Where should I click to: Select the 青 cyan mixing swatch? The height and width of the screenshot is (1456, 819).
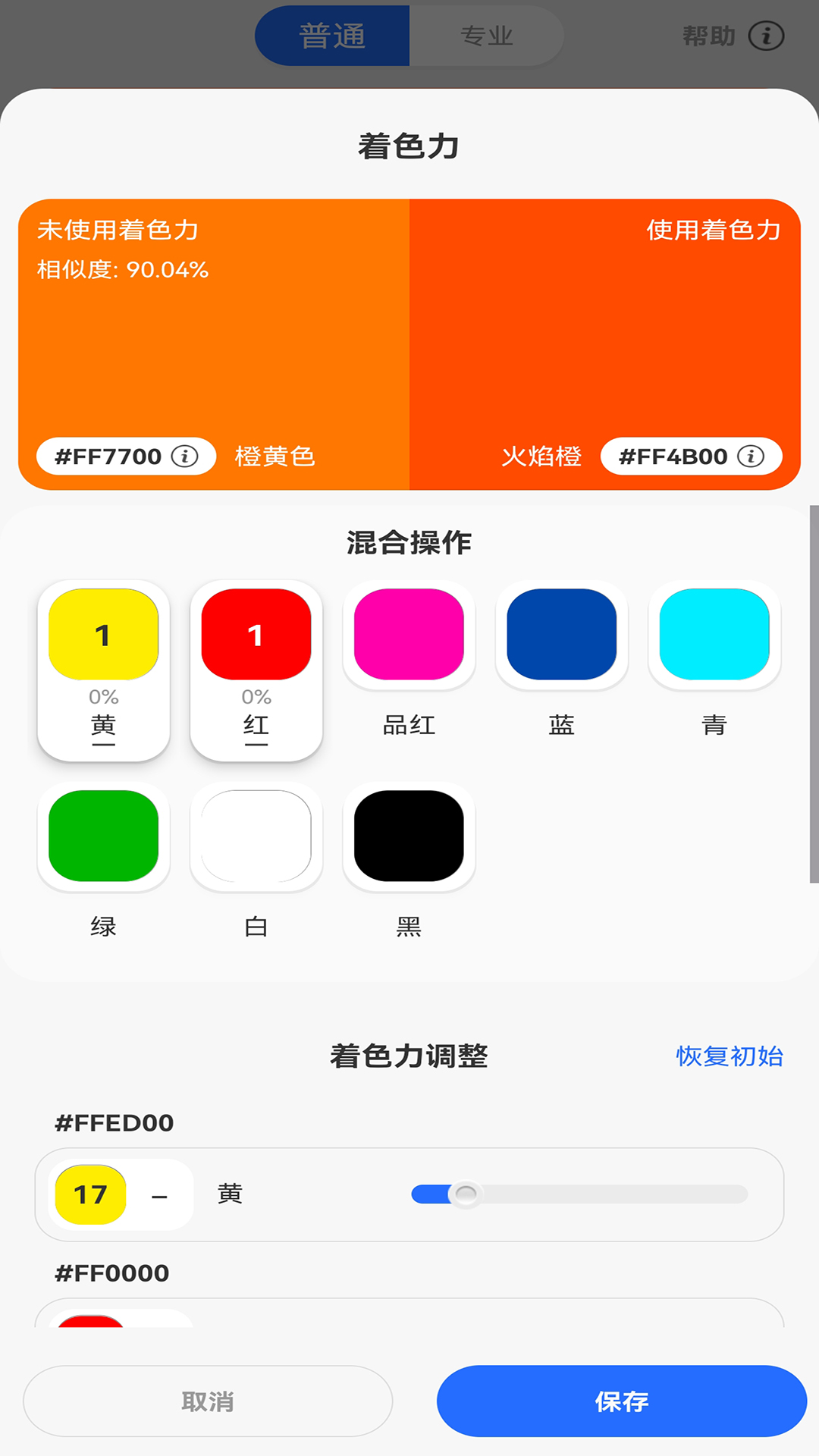(714, 635)
